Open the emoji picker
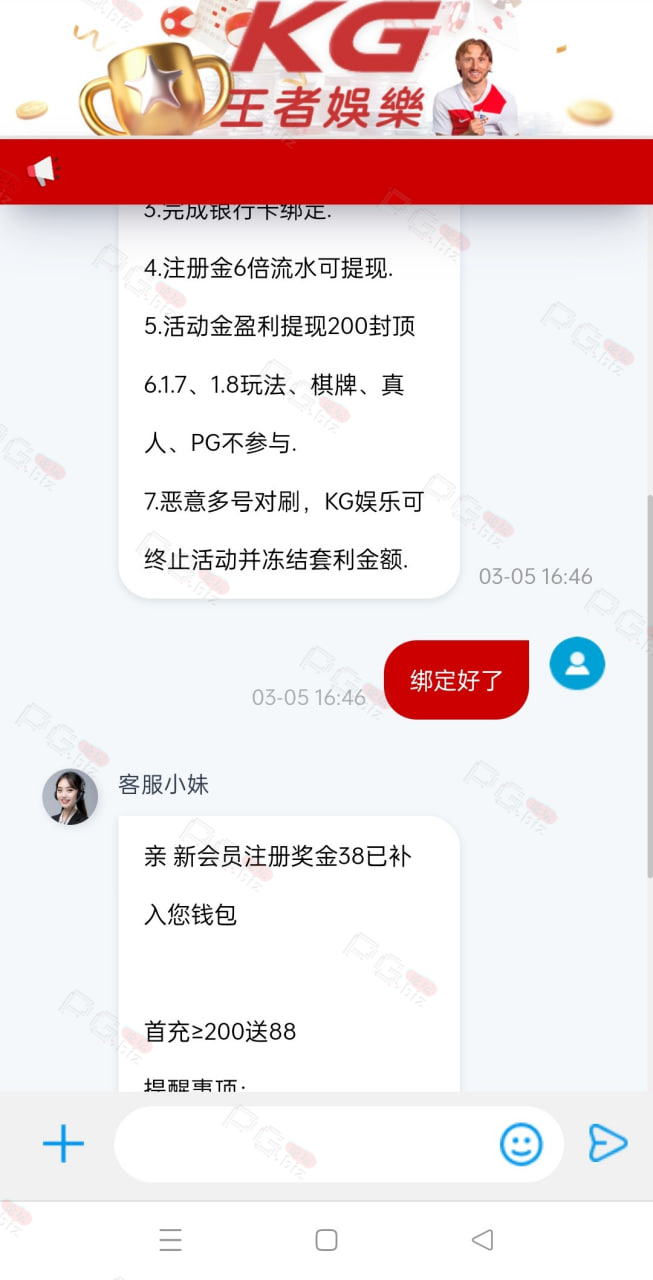The width and height of the screenshot is (653, 1280). (x=521, y=1144)
